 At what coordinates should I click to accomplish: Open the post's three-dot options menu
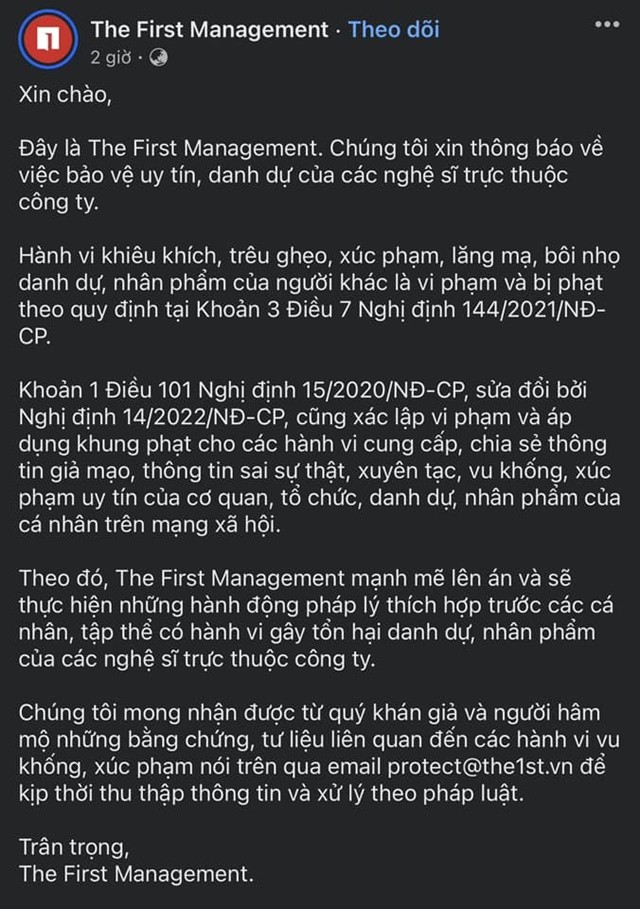(x=606, y=23)
